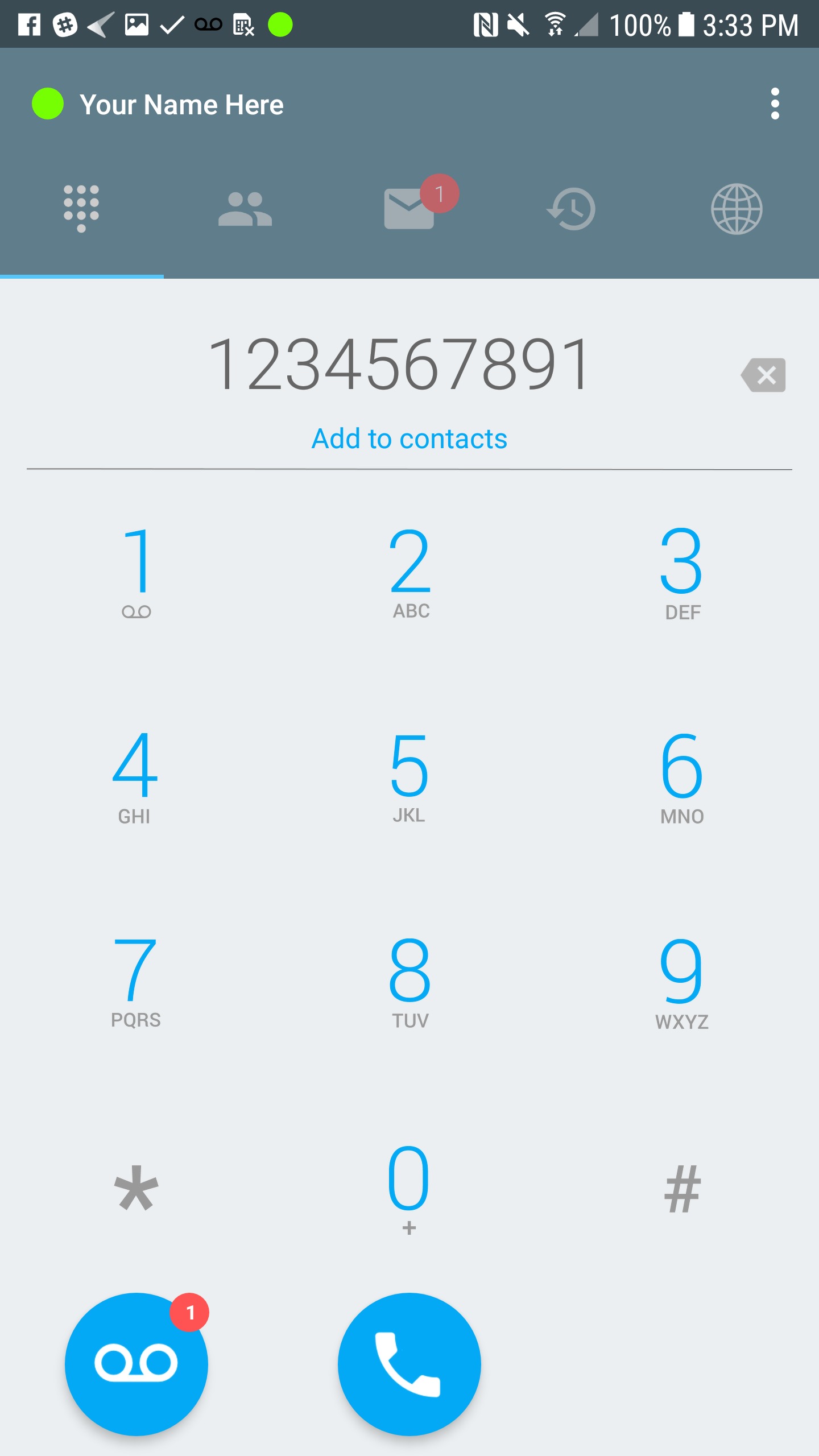Delete the last digit with backspace

(763, 375)
